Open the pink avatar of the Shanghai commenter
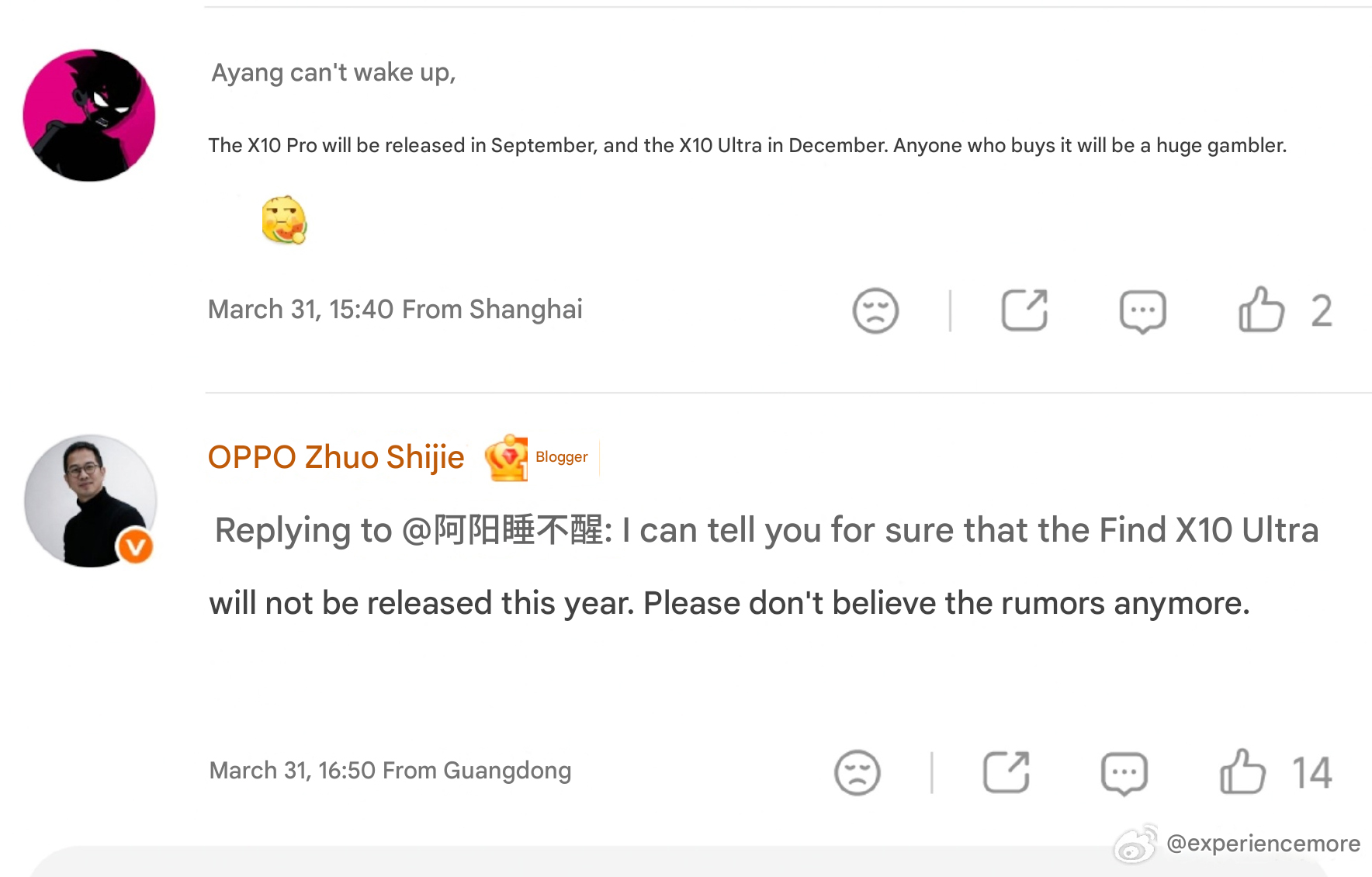The image size is (1372, 877). [x=89, y=116]
